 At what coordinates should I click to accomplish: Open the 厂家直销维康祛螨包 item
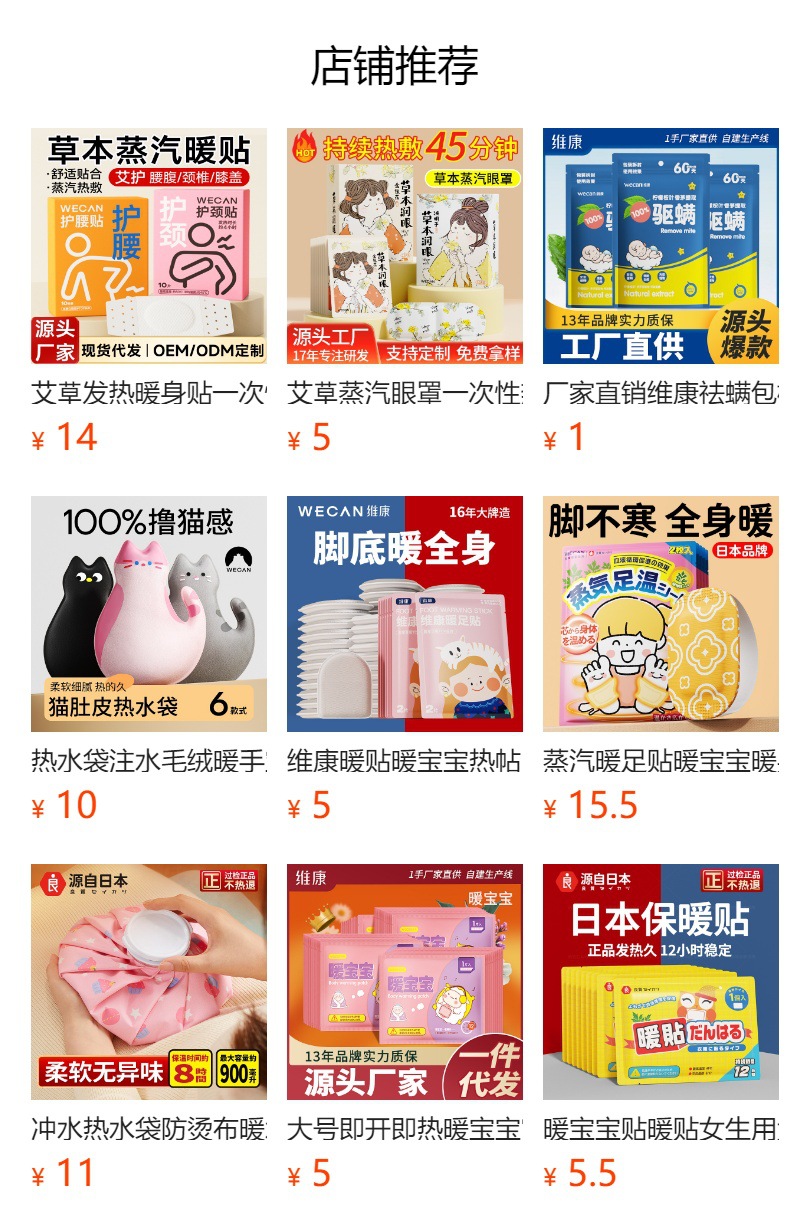click(x=660, y=246)
